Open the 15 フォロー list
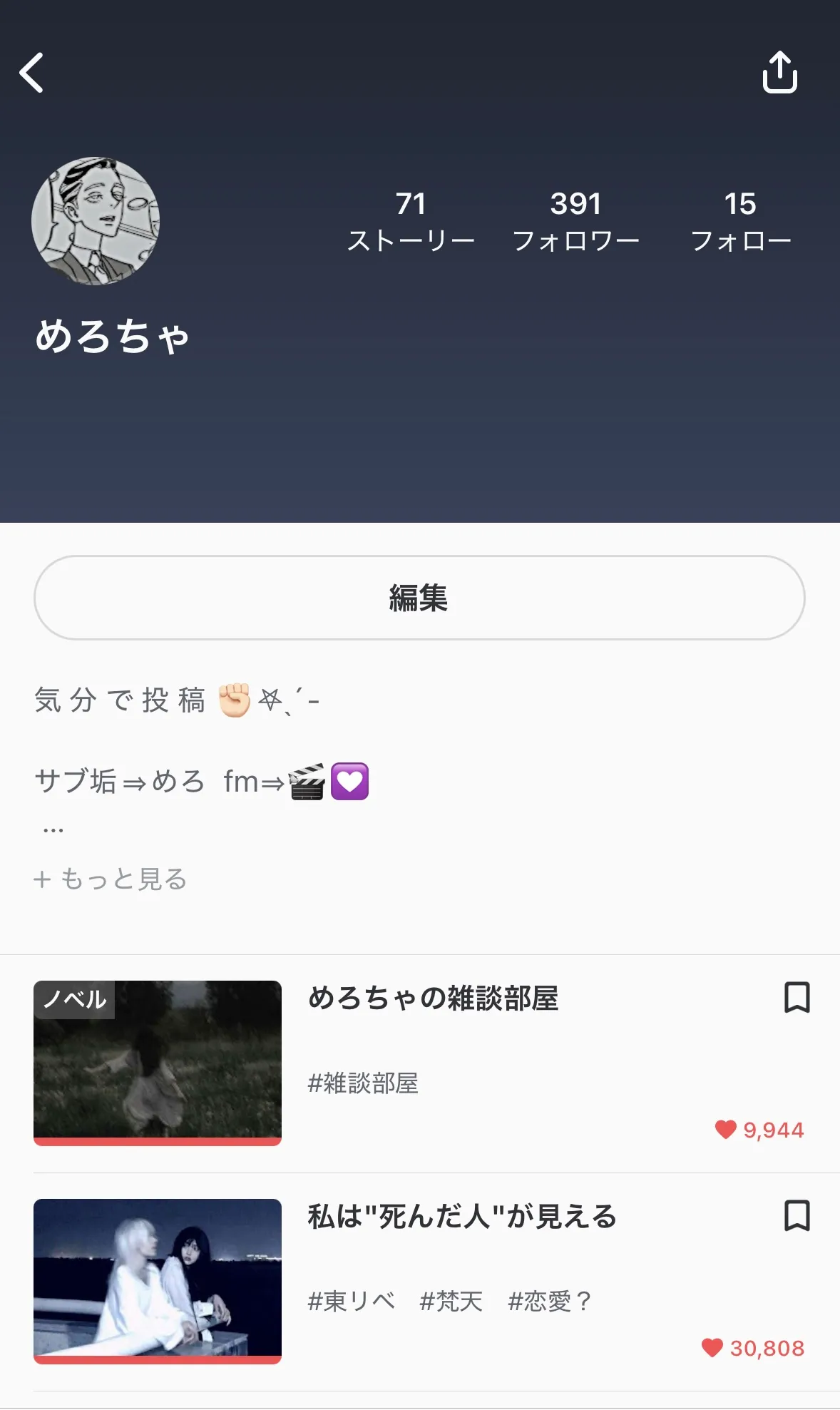840x1410 pixels. point(740,222)
